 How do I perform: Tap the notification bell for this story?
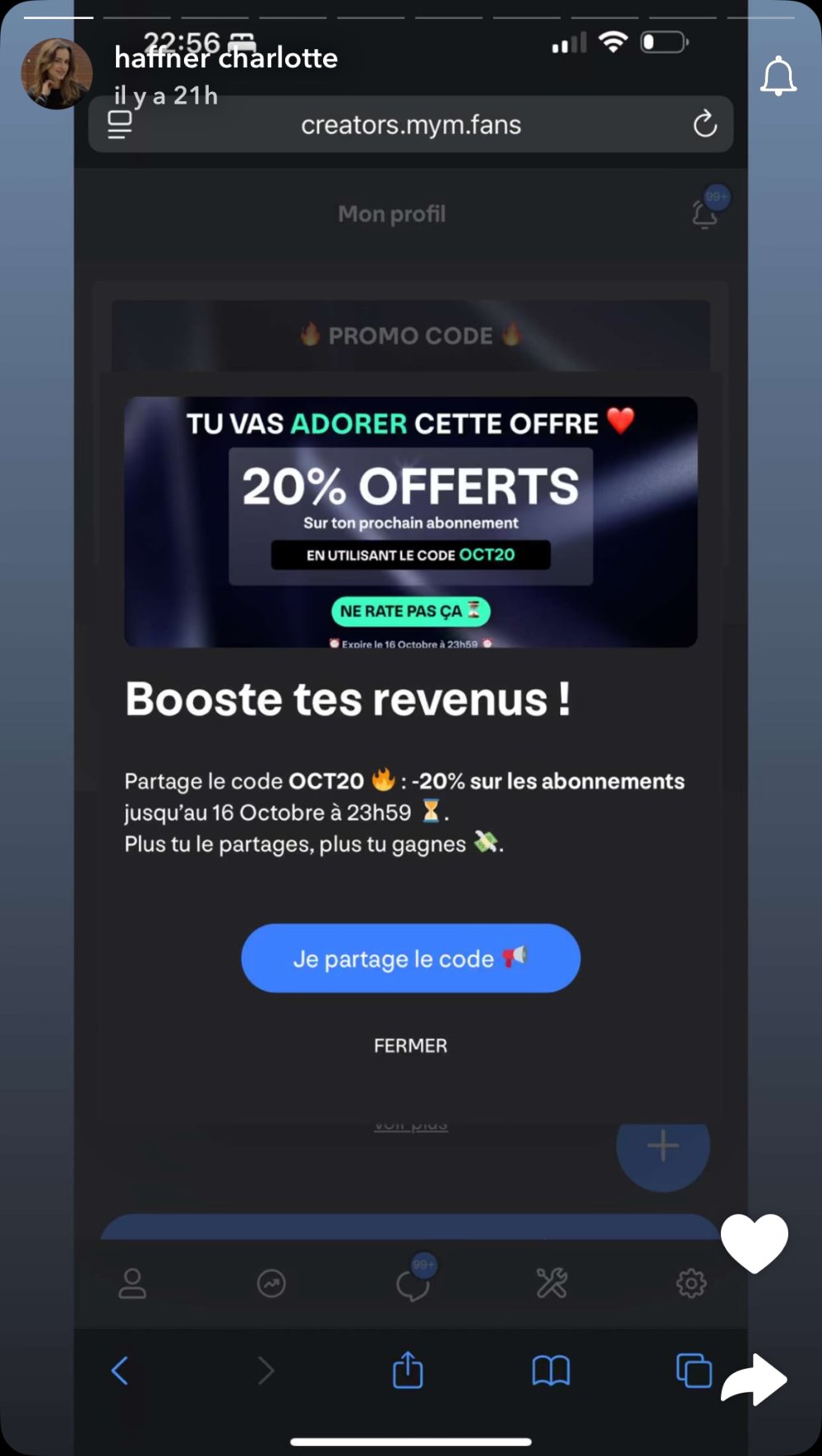point(778,76)
